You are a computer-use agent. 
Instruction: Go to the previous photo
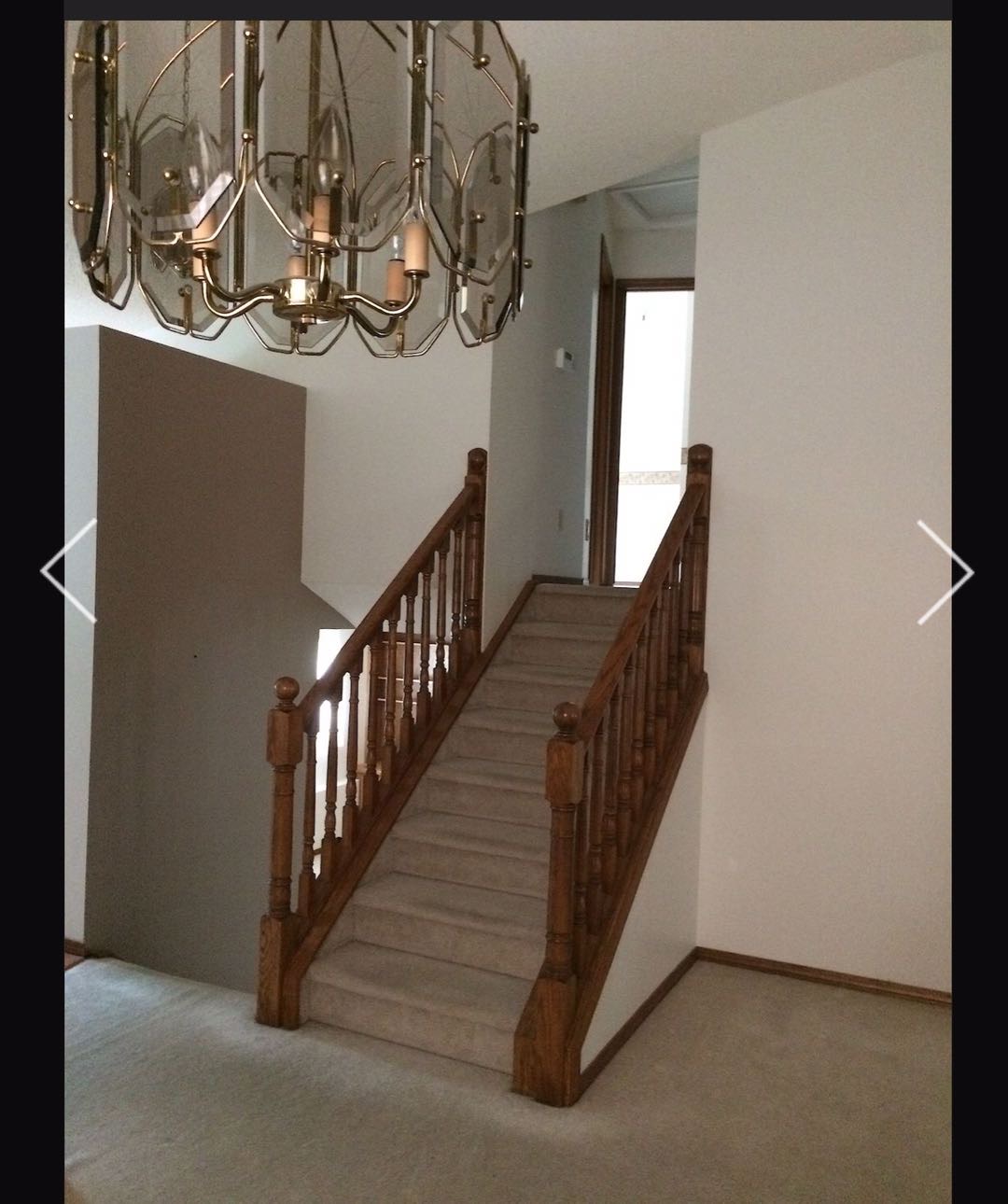pyautogui.click(x=67, y=570)
